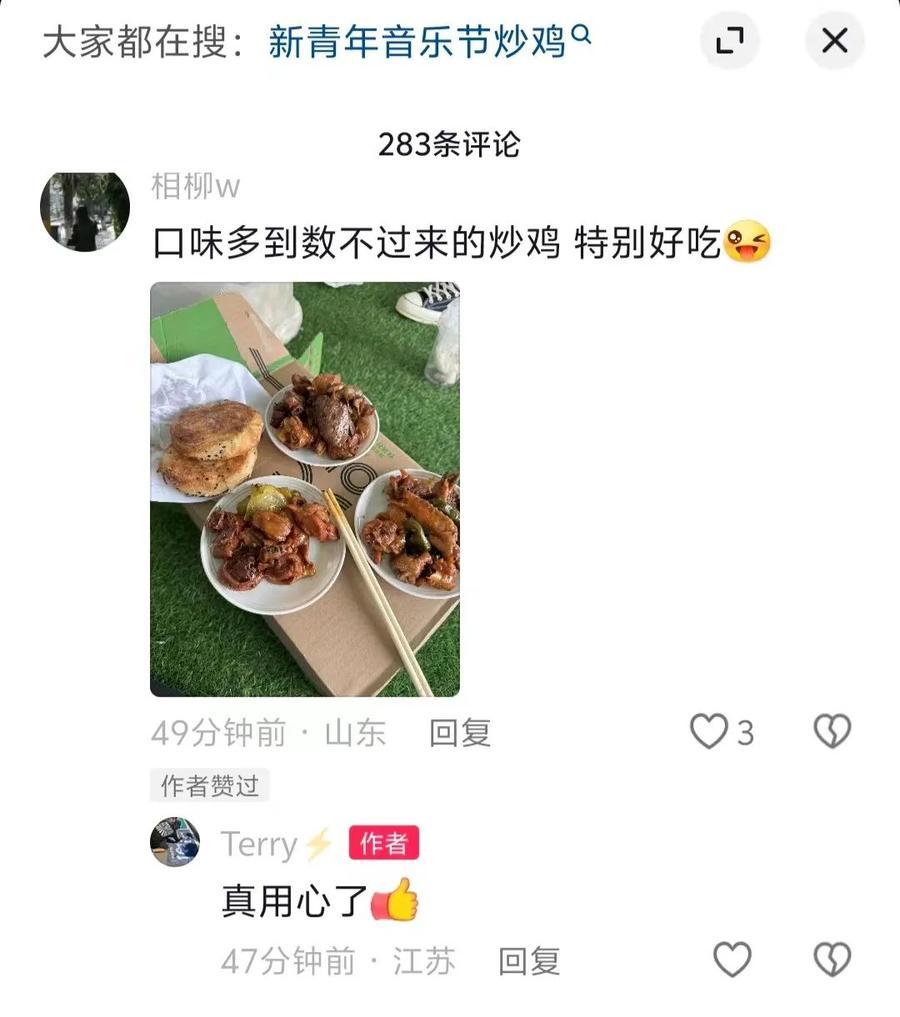The image size is (900, 1017).
Task: Open the fried chicken photo in comment
Action: pyautogui.click(x=305, y=489)
